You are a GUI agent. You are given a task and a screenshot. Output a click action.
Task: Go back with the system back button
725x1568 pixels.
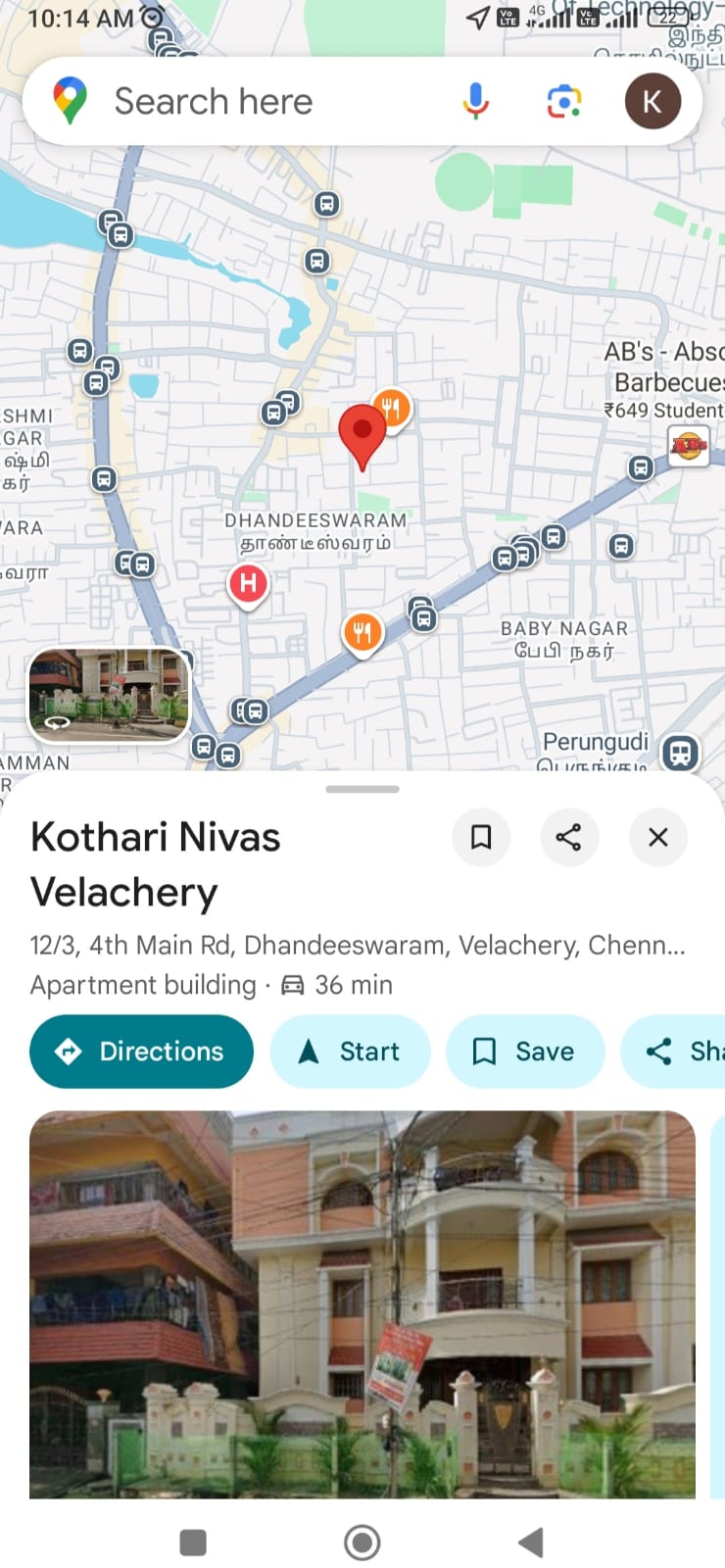531,1543
